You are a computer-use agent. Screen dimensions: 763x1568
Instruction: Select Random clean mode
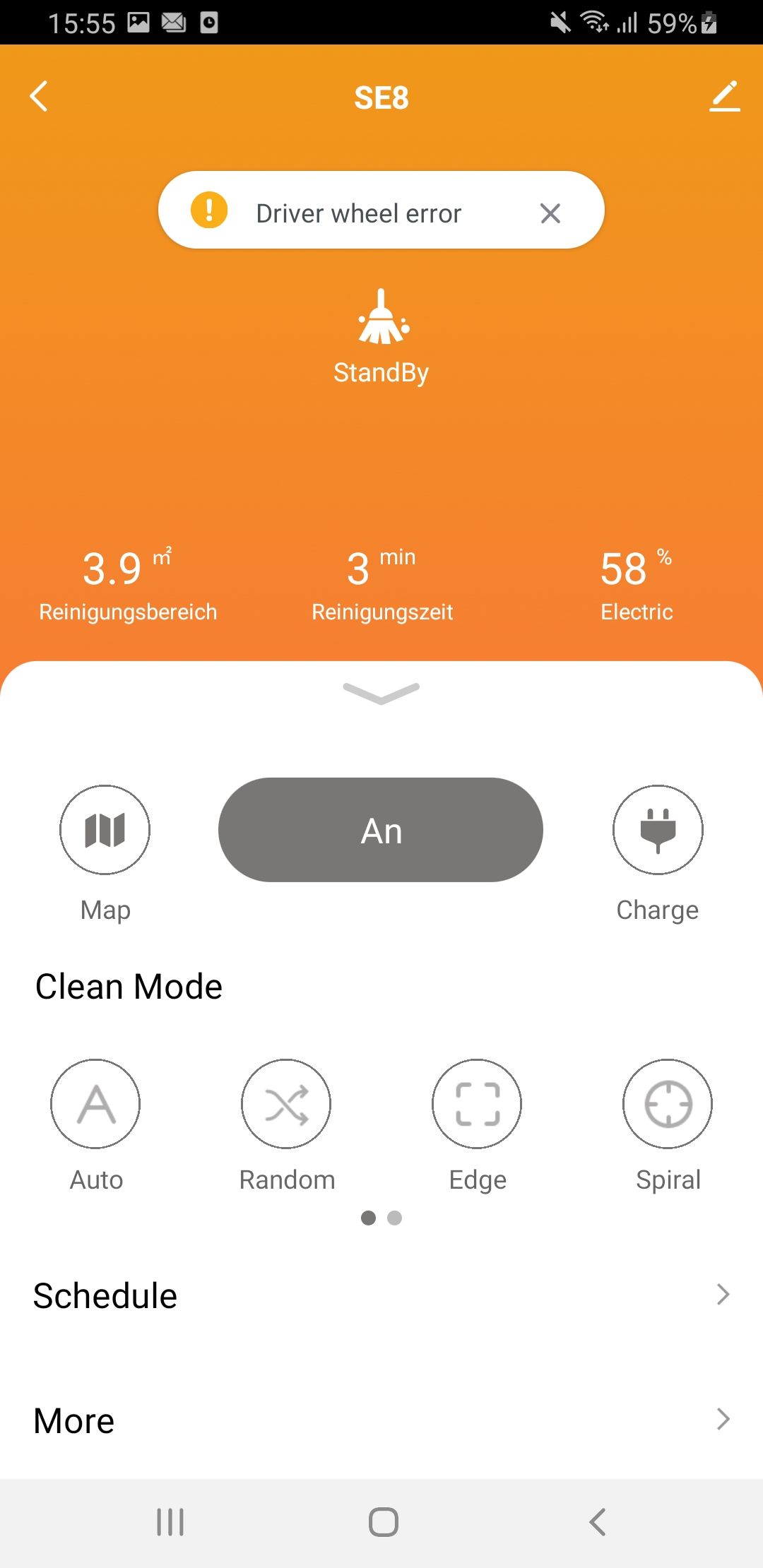click(x=286, y=1104)
